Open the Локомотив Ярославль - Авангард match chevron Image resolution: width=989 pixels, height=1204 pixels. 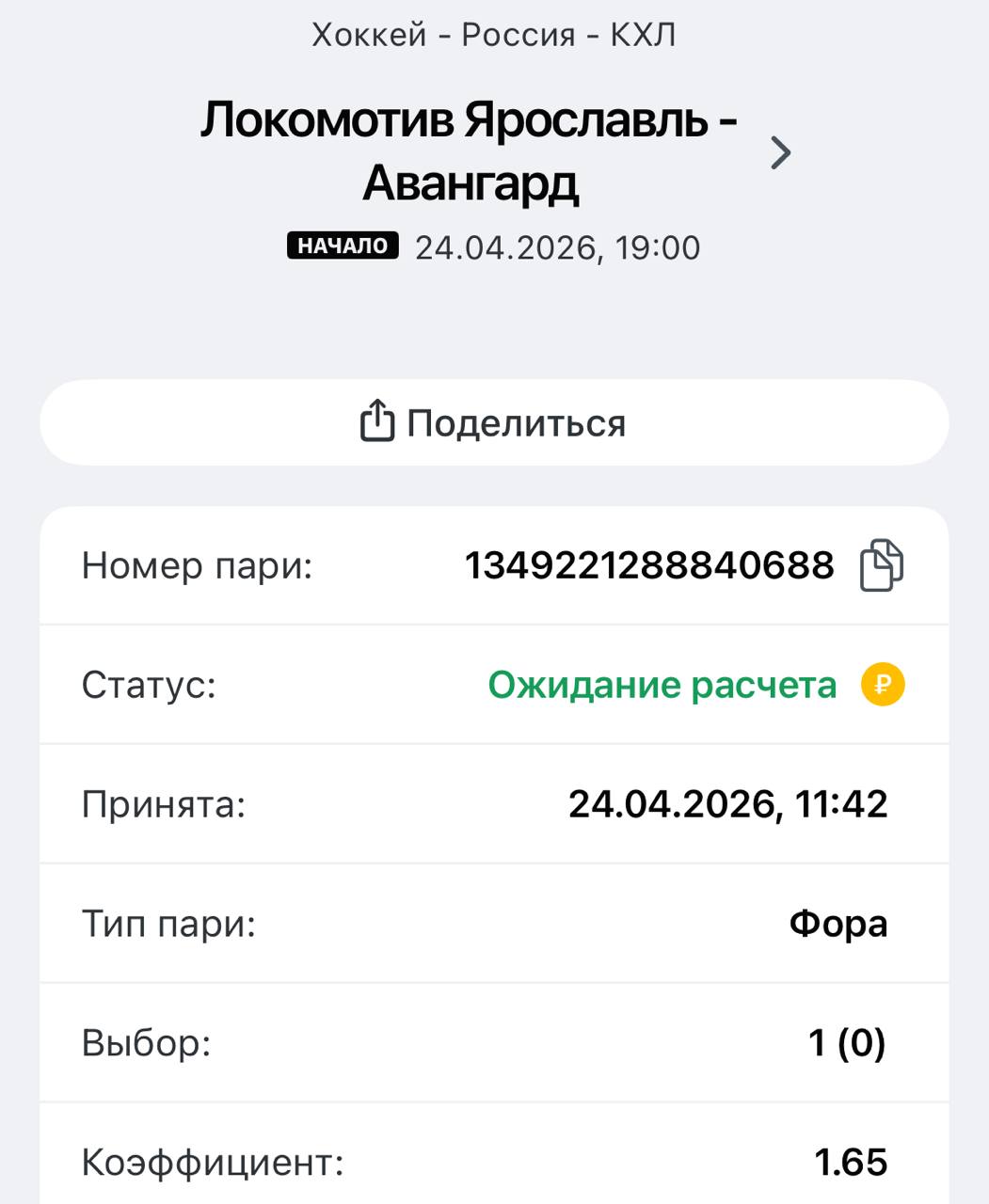point(780,152)
